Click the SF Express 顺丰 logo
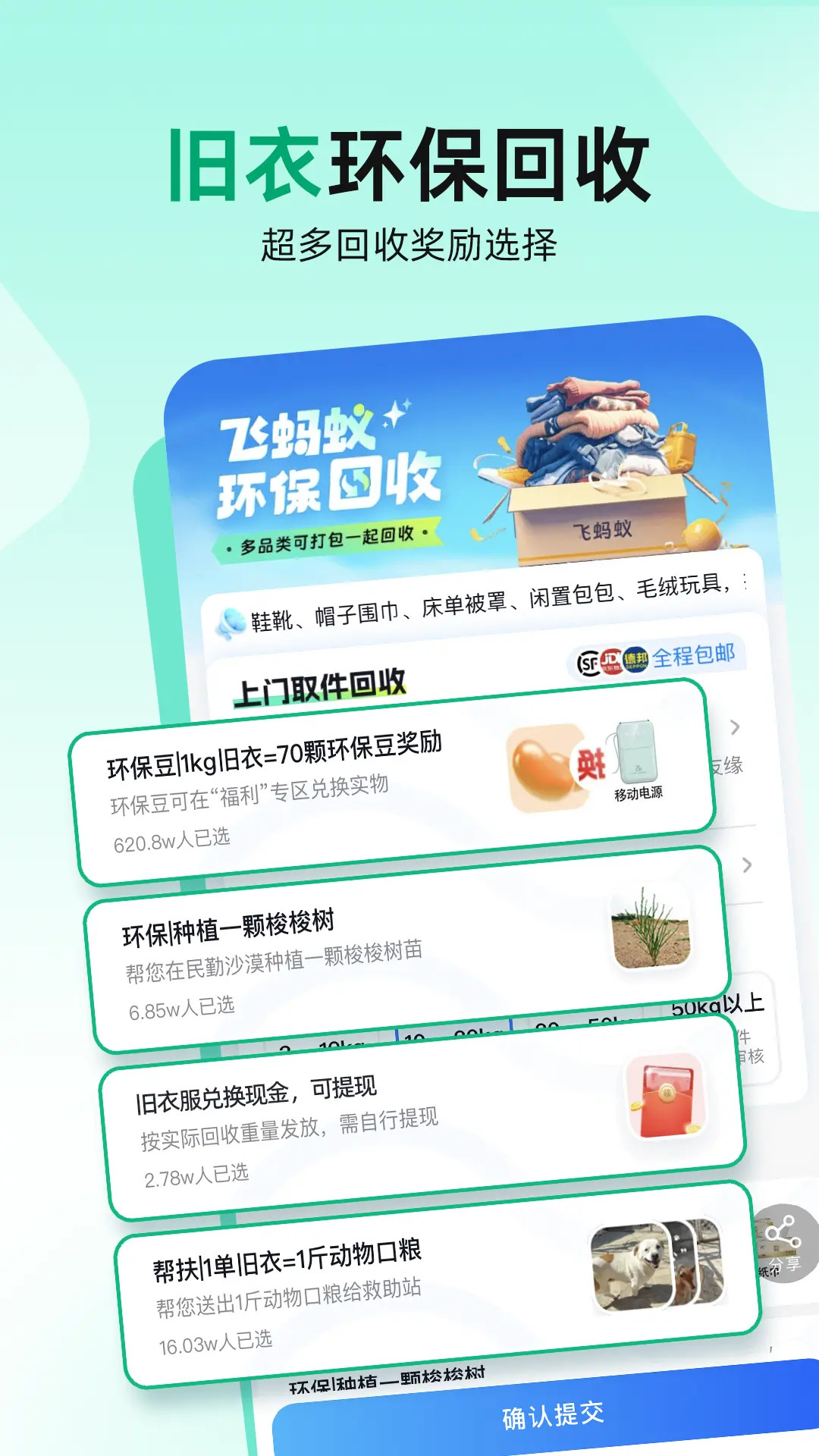 589,660
